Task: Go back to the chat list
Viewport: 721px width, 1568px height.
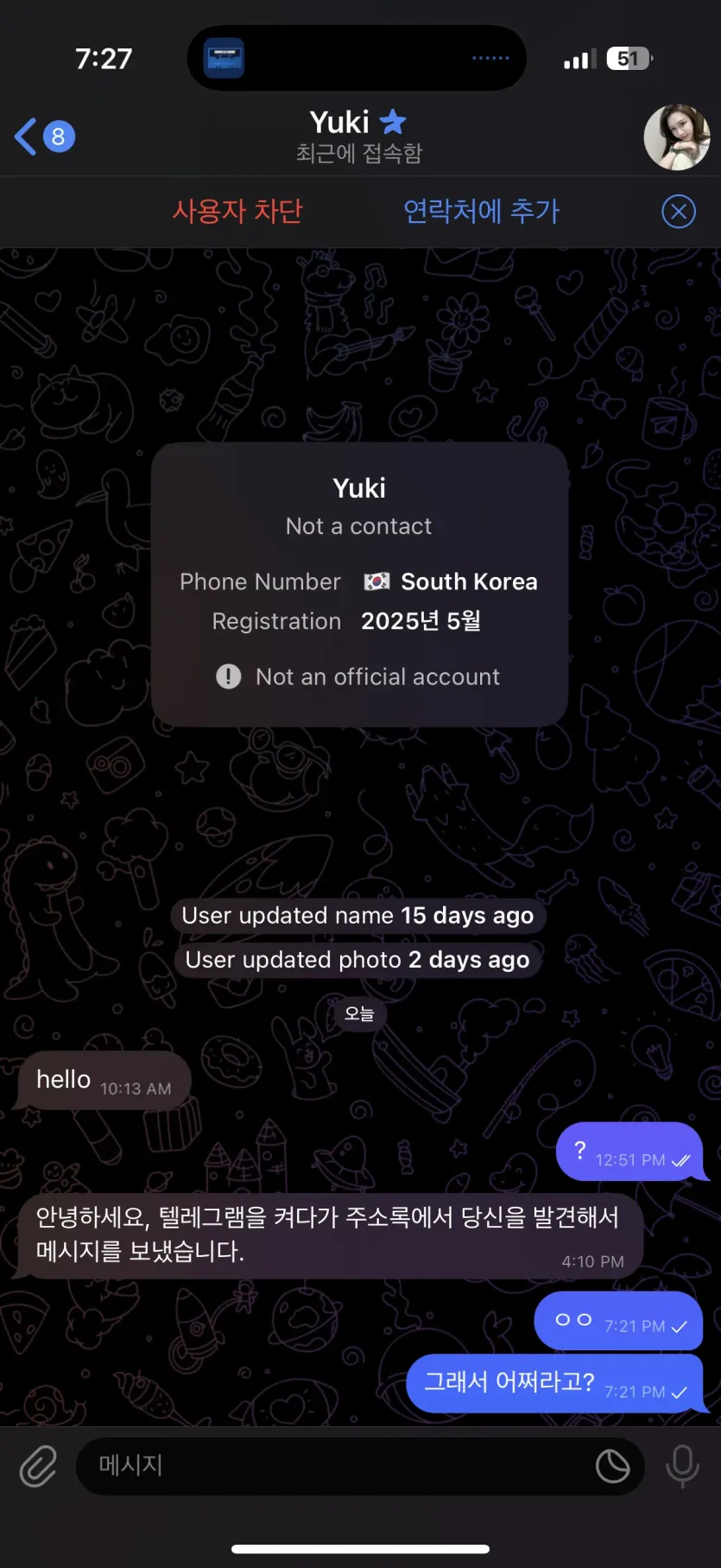Action: tap(43, 136)
